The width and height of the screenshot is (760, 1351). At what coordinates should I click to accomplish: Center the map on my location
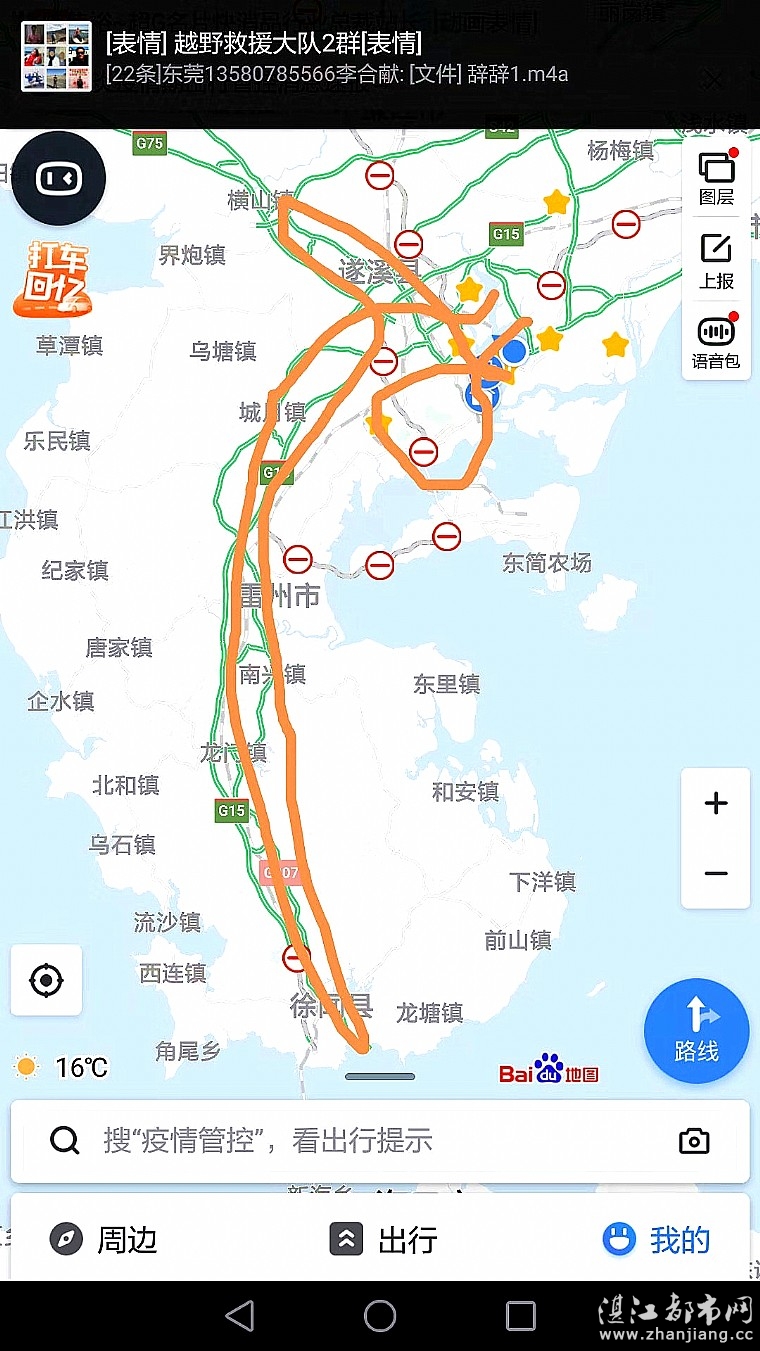[x=46, y=980]
